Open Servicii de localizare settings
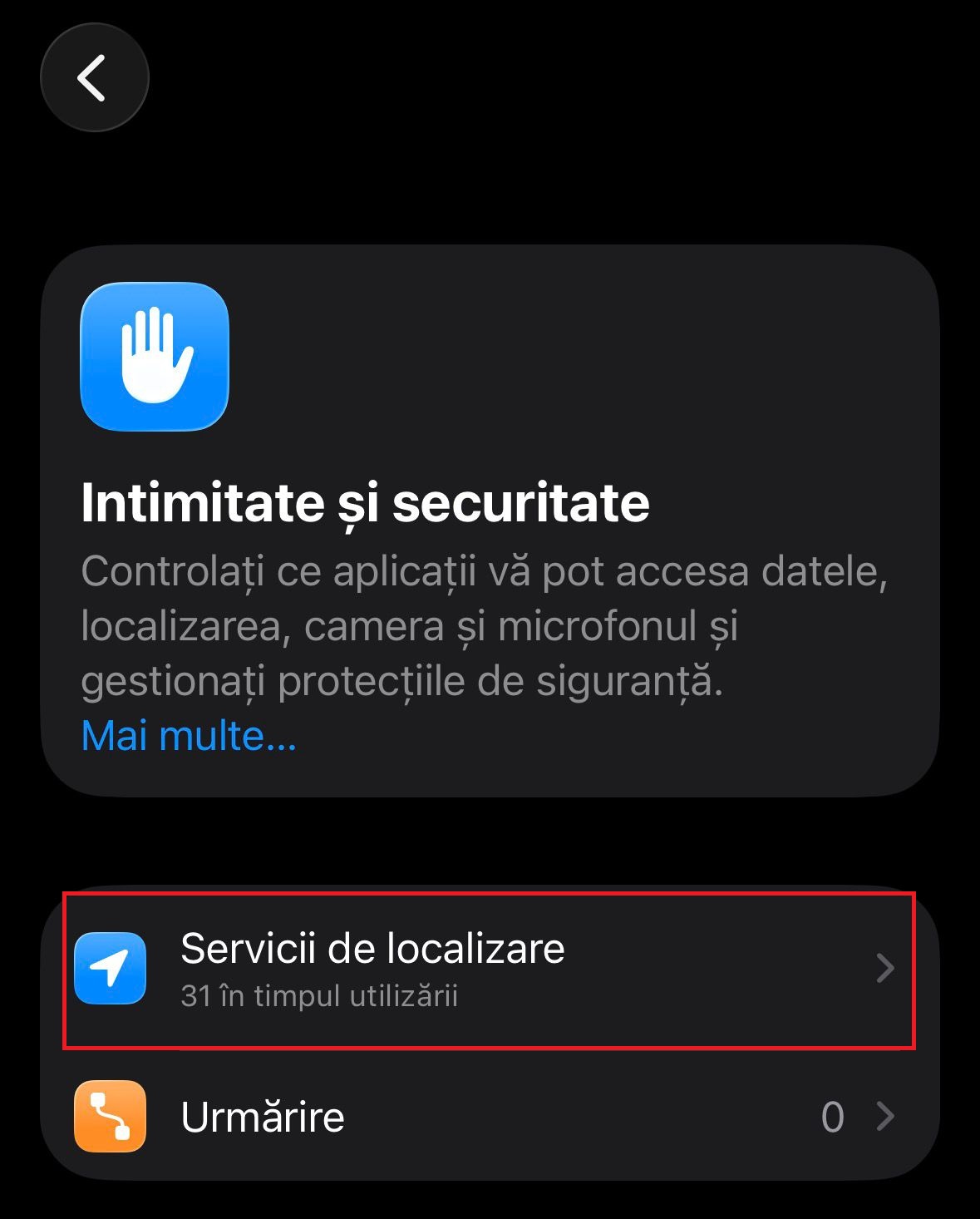The width and height of the screenshot is (980, 1219). [x=489, y=969]
